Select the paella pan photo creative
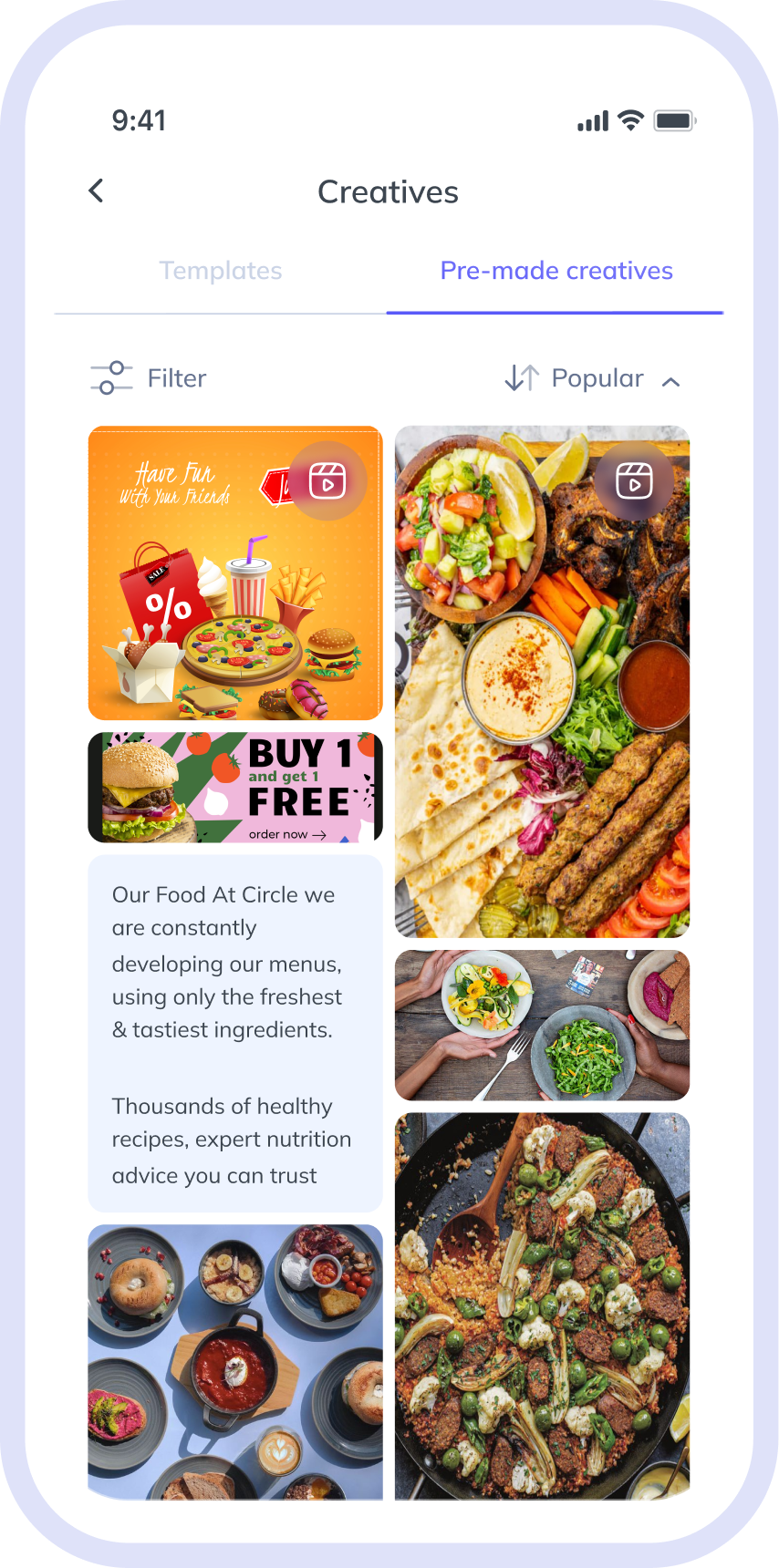Viewport: 779px width, 1568px height. [x=542, y=1305]
